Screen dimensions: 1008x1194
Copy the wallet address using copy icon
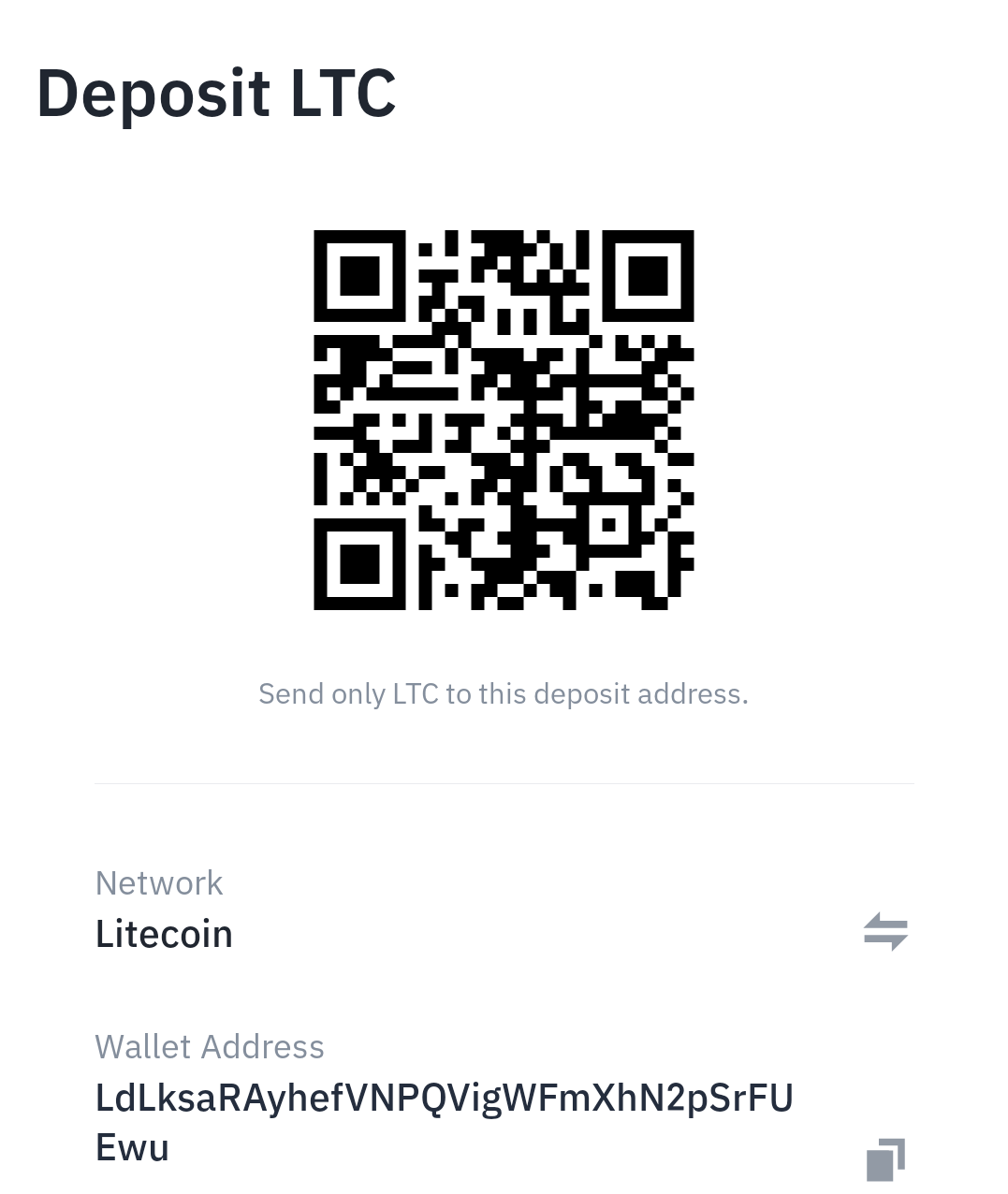click(887, 1159)
